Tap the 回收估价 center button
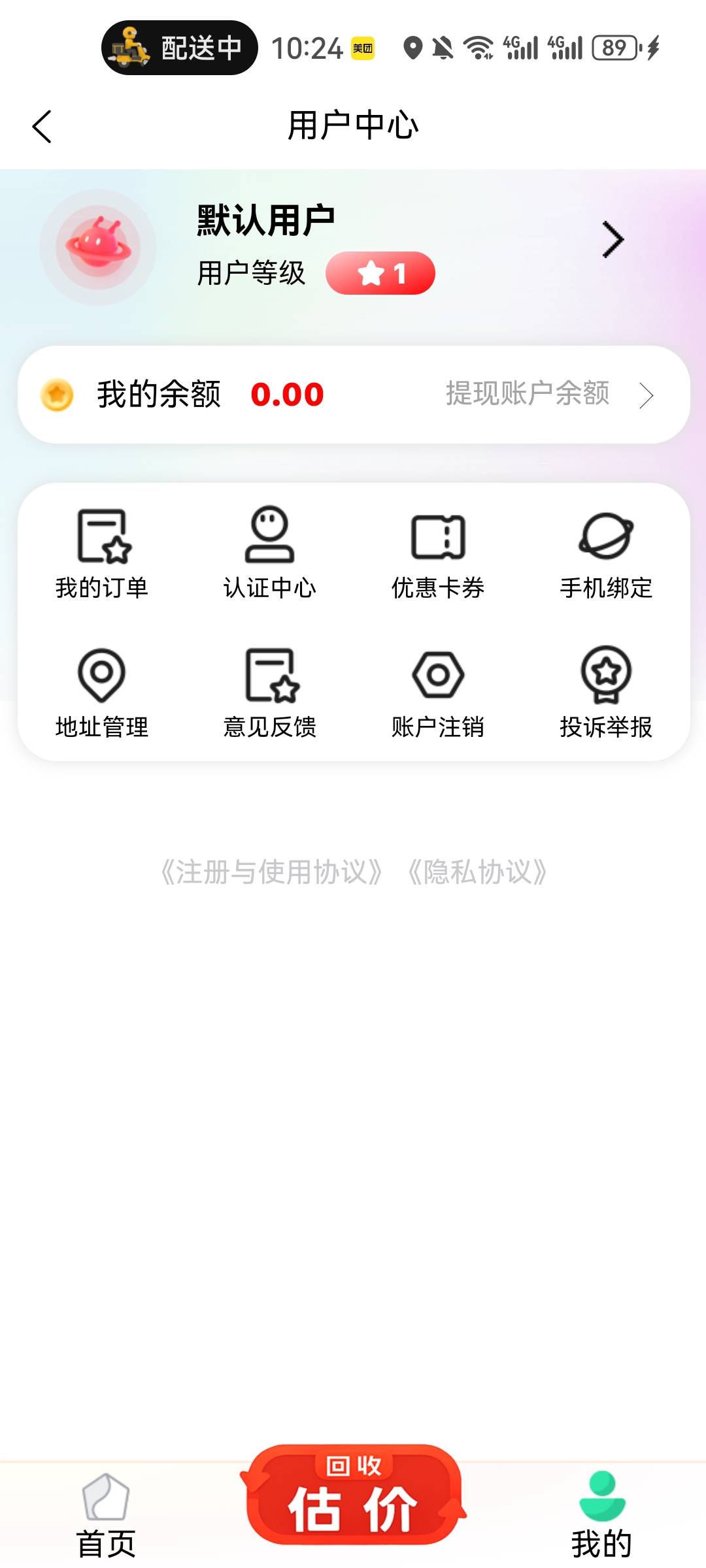The height and width of the screenshot is (1568, 706). click(353, 1496)
